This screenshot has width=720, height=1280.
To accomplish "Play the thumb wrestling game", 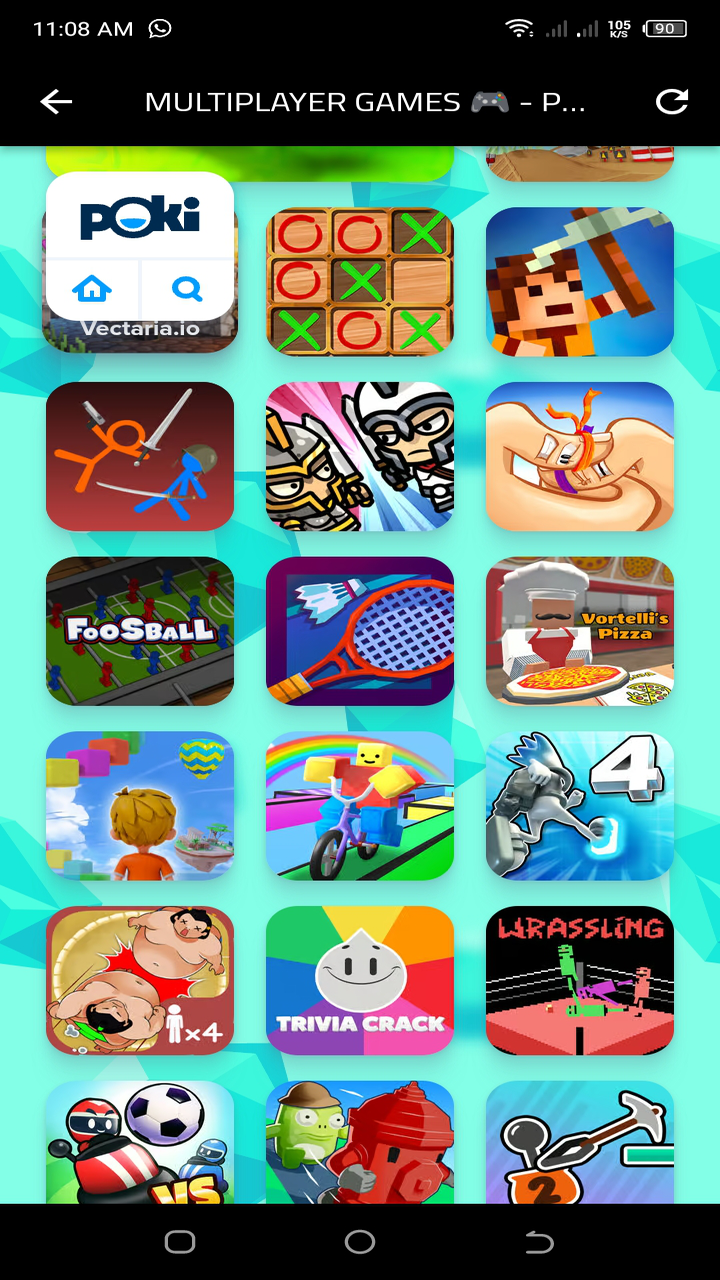I will click(x=580, y=457).
